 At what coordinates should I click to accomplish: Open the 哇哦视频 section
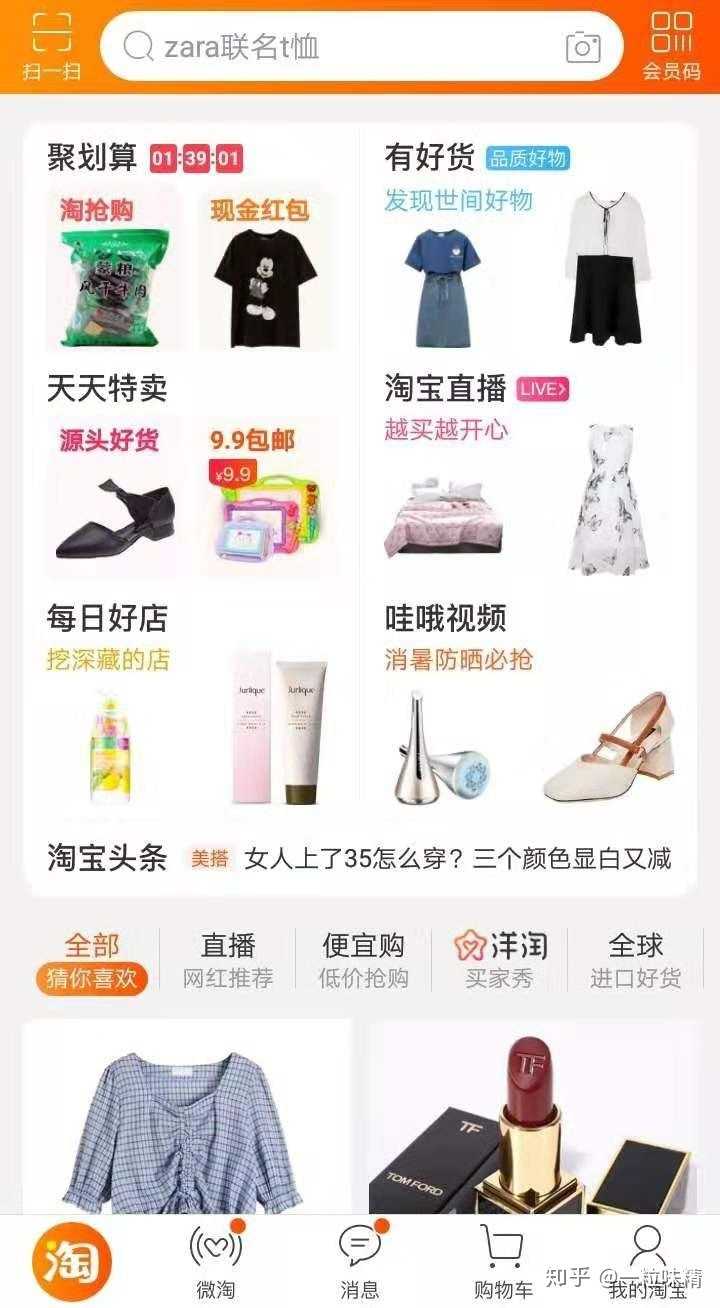coord(445,618)
